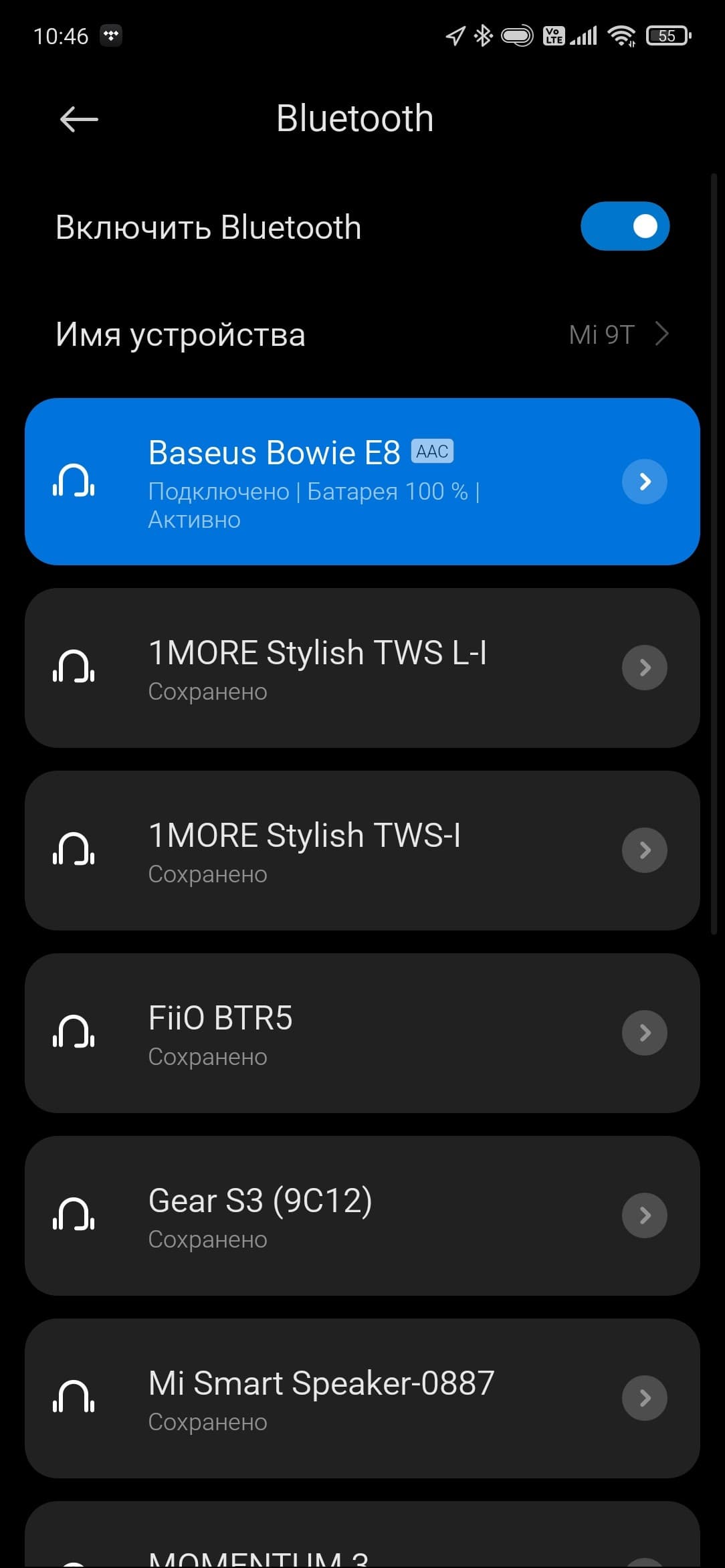Open Имя устройства setting
The image size is (725, 1568).
(x=361, y=334)
